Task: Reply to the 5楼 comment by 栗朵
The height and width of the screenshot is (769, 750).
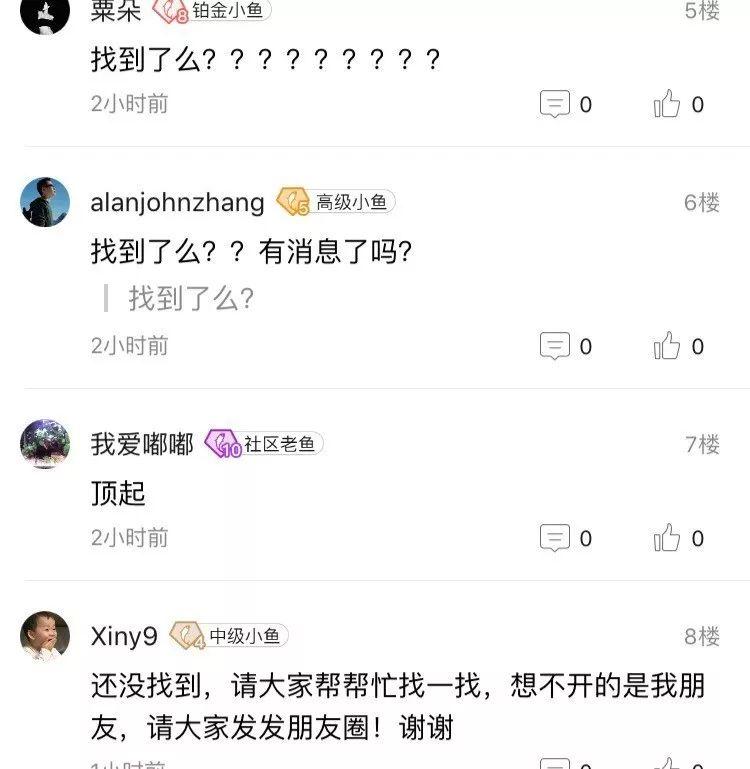Action: (x=555, y=104)
